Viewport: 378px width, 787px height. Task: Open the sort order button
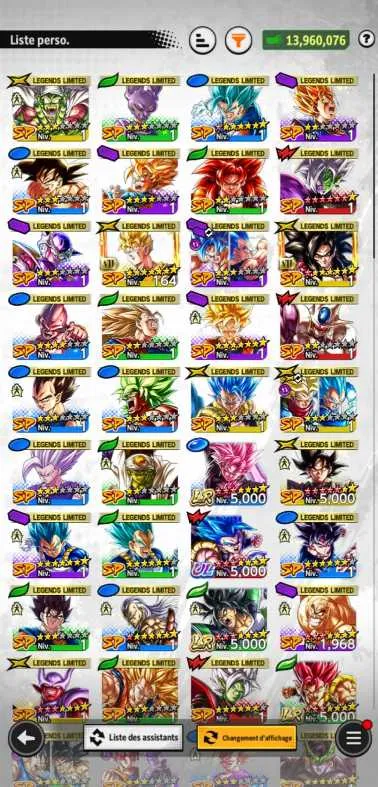[x=202, y=40]
